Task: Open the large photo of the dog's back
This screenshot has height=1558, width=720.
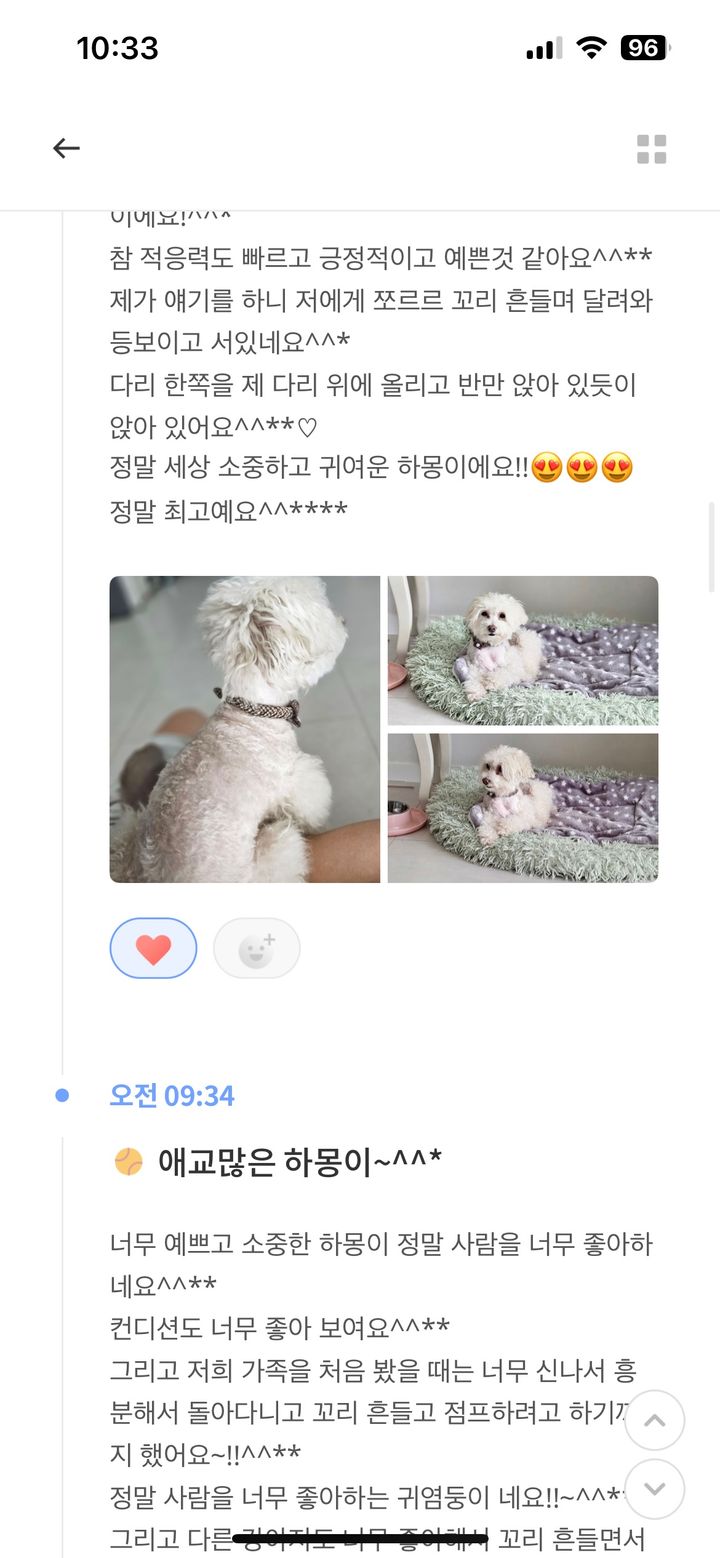Action: coord(245,729)
